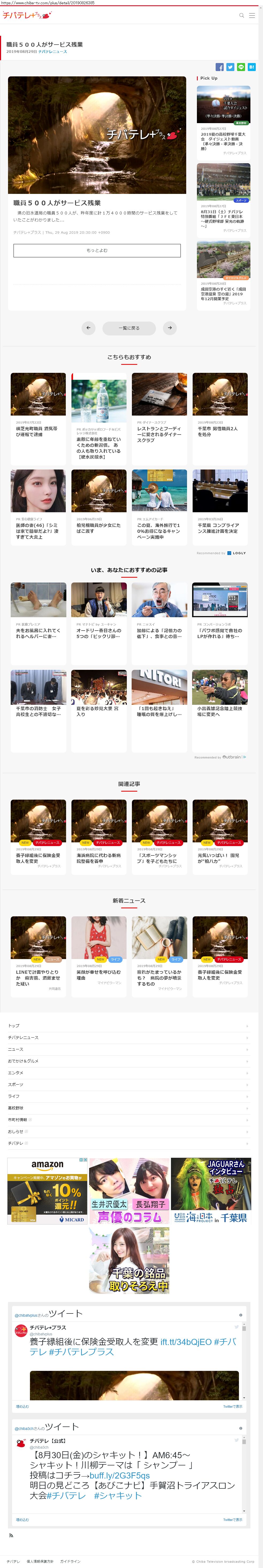Go to the previous article arrow
263x1568 pixels.
click(x=89, y=328)
